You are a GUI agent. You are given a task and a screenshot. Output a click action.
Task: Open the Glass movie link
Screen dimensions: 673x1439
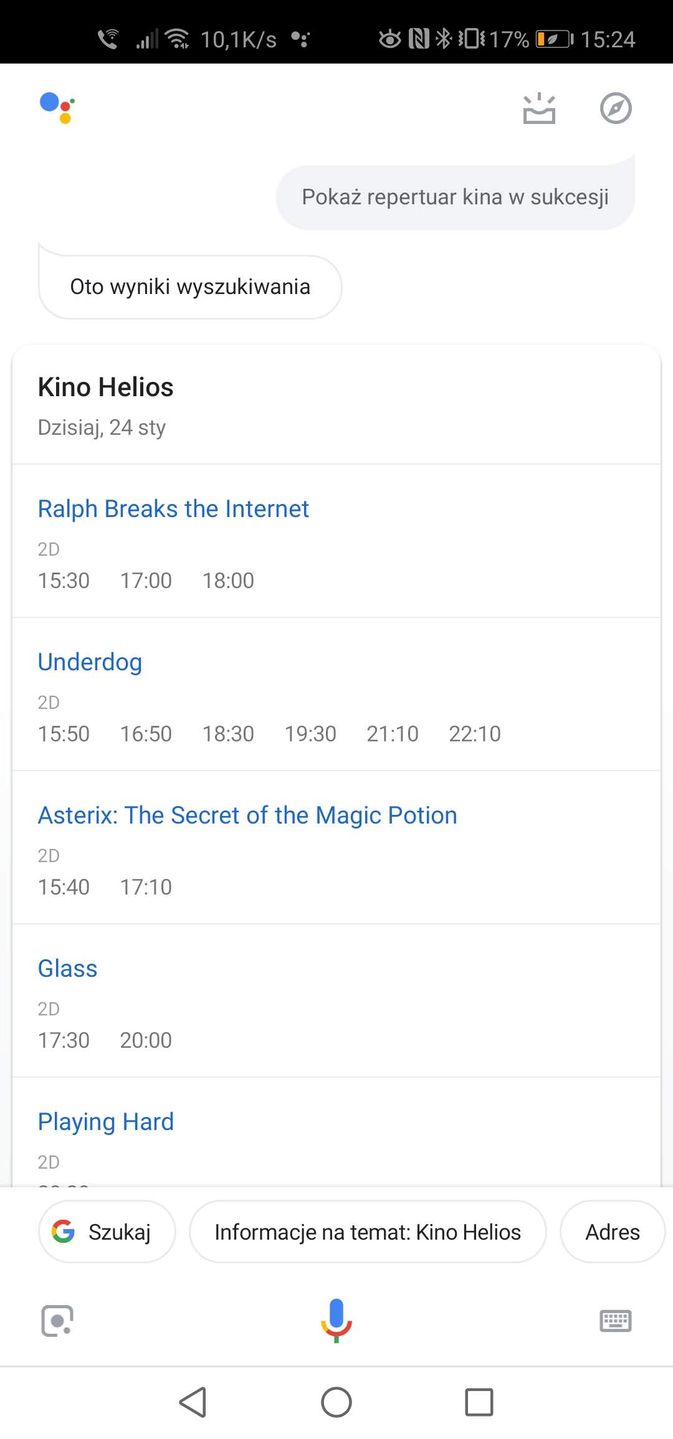[x=68, y=968]
